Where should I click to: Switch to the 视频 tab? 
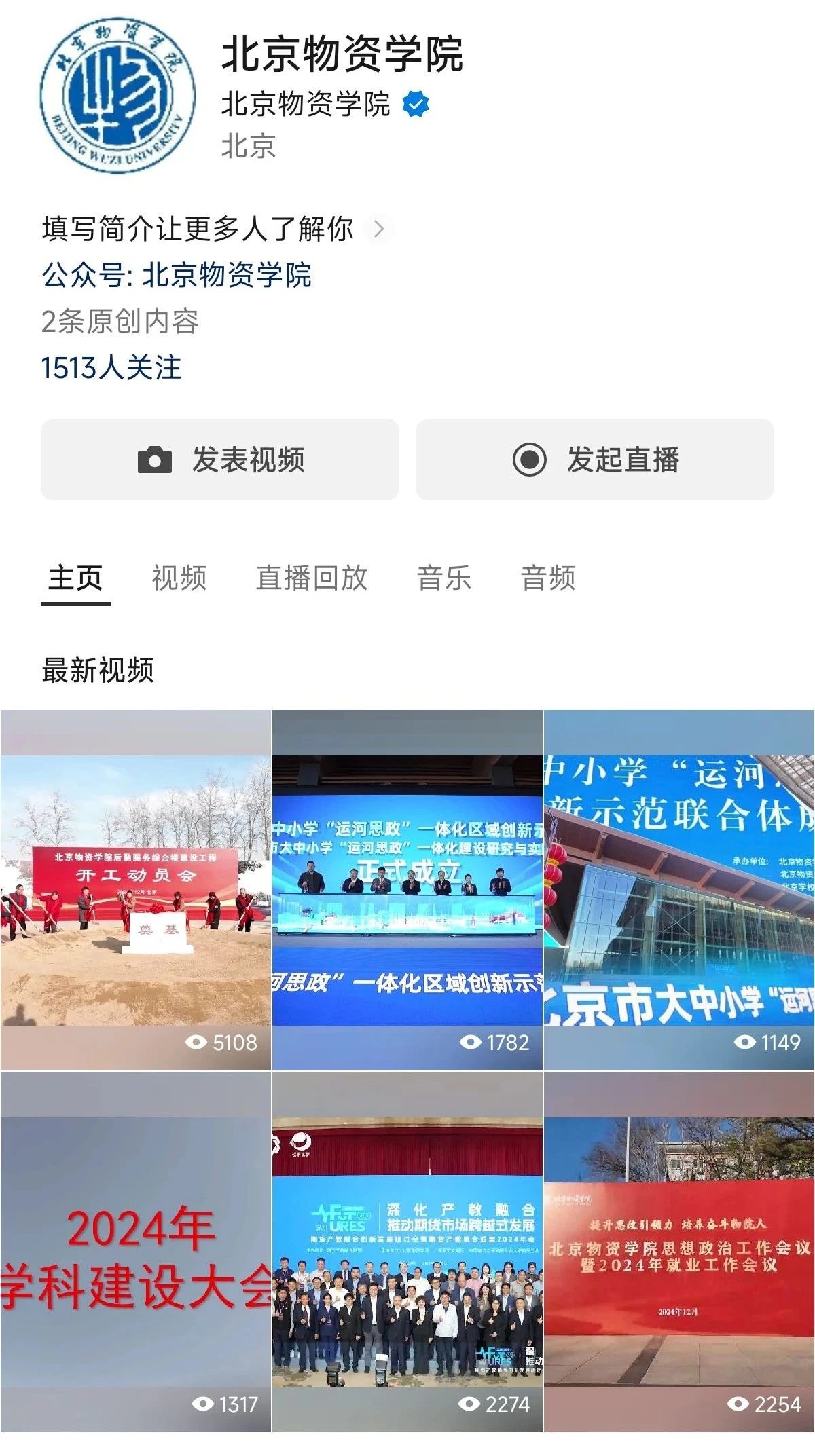[179, 578]
